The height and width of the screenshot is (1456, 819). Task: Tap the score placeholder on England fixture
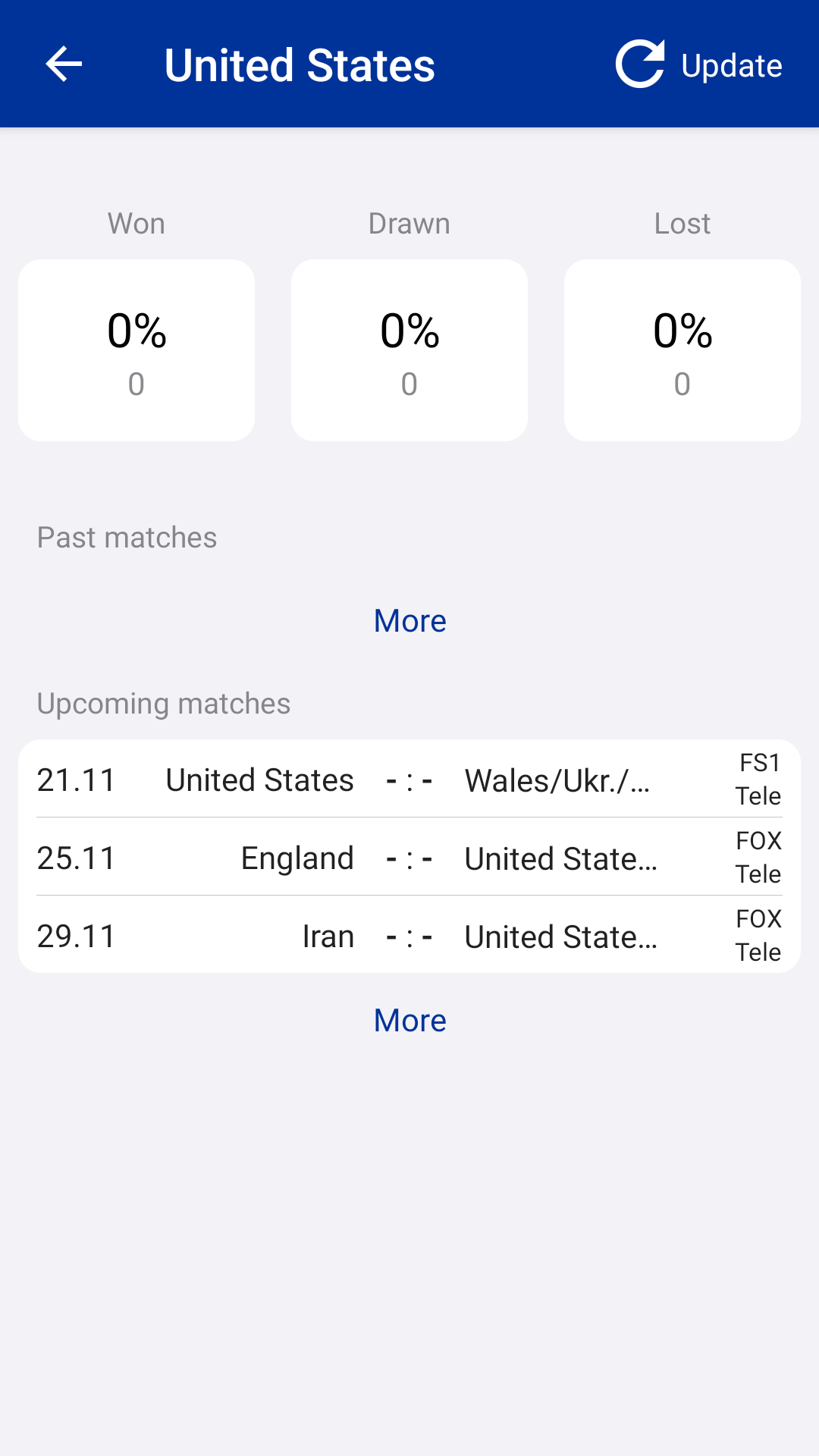(x=410, y=857)
